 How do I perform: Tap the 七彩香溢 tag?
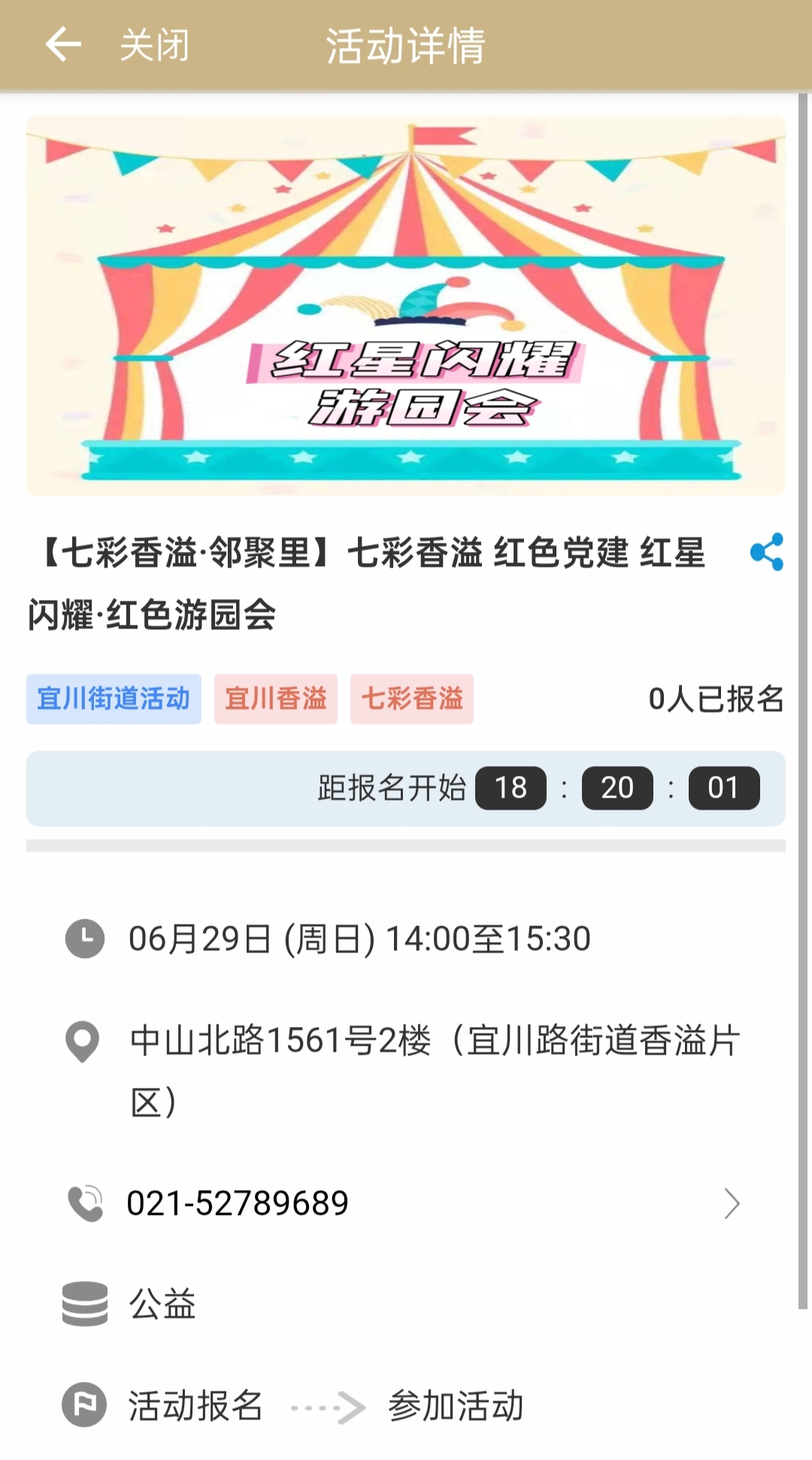pos(411,698)
